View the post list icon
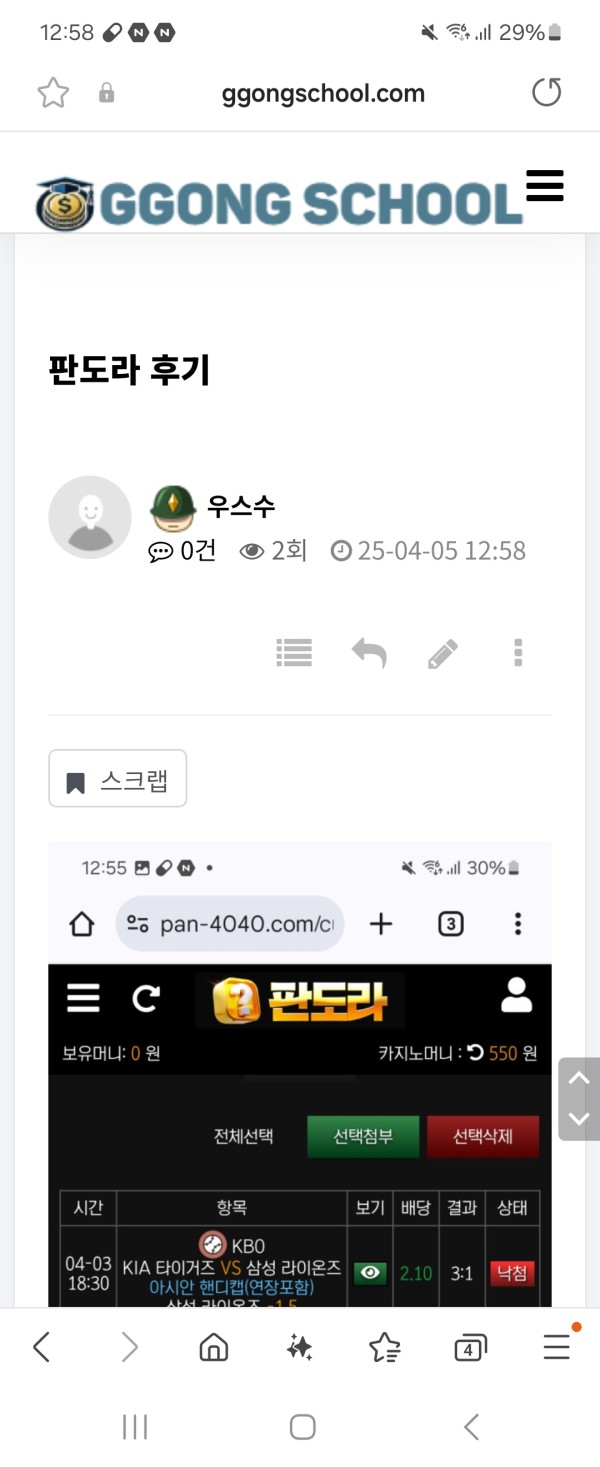Image resolution: width=600 pixels, height=1467 pixels. coord(294,653)
